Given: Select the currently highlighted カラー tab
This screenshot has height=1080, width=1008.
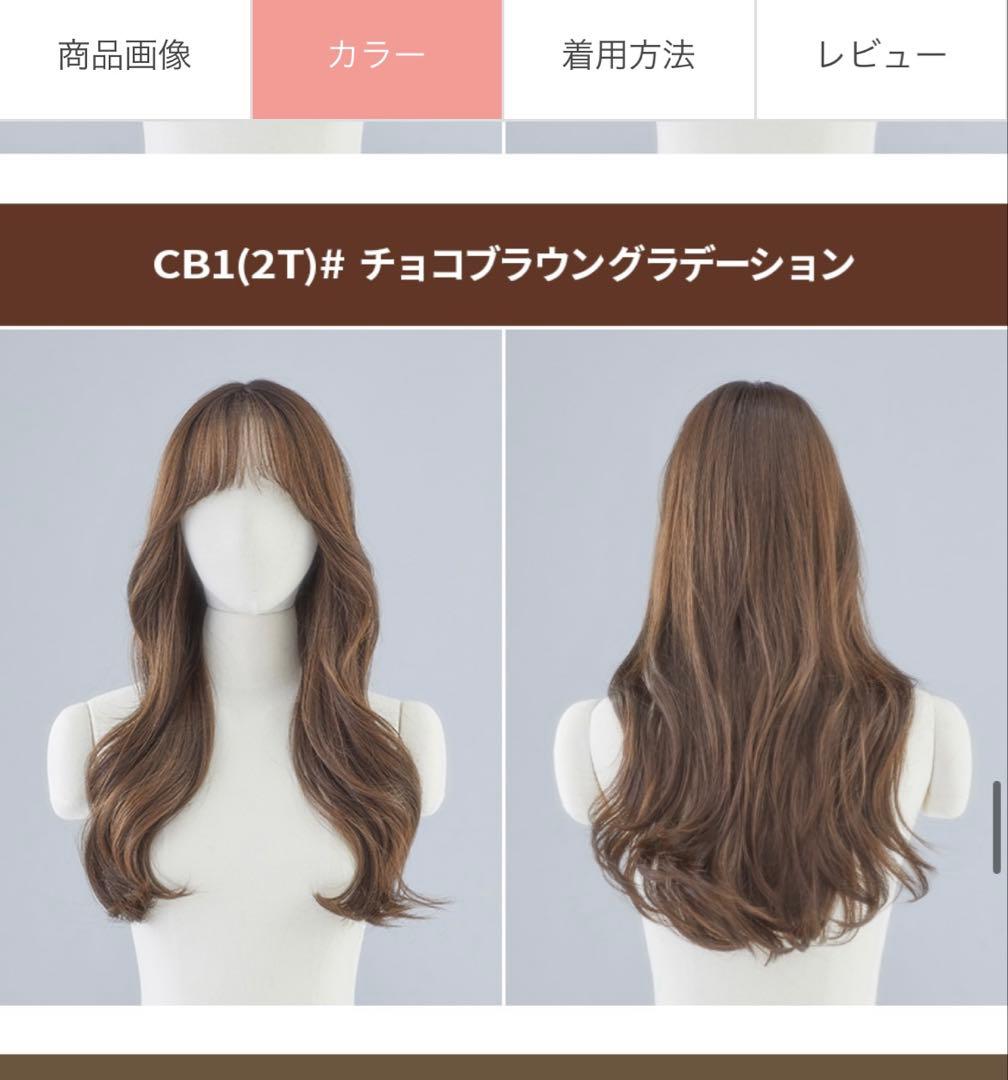Looking at the screenshot, I should tap(378, 55).
